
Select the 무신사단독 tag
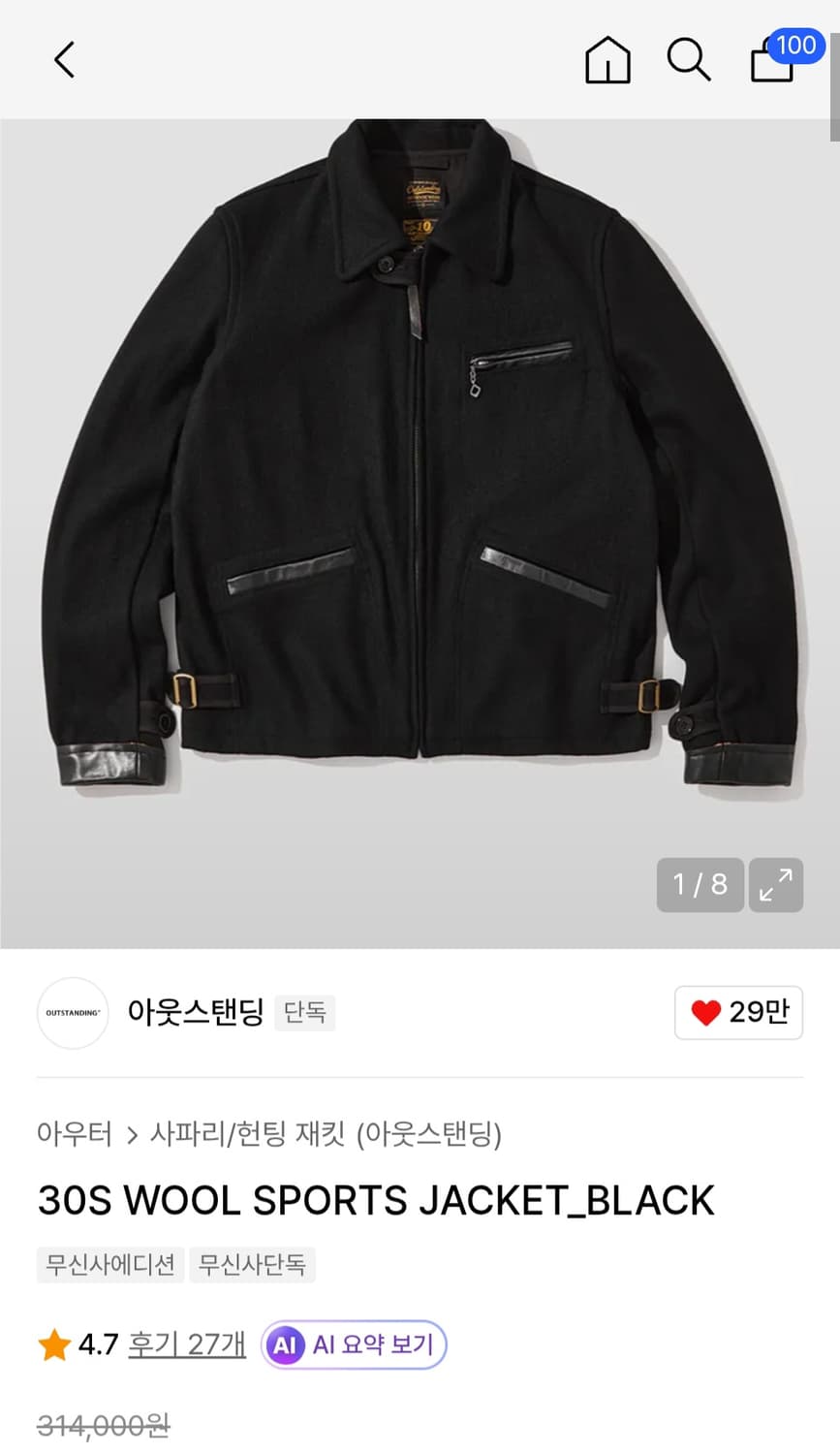point(253,1265)
